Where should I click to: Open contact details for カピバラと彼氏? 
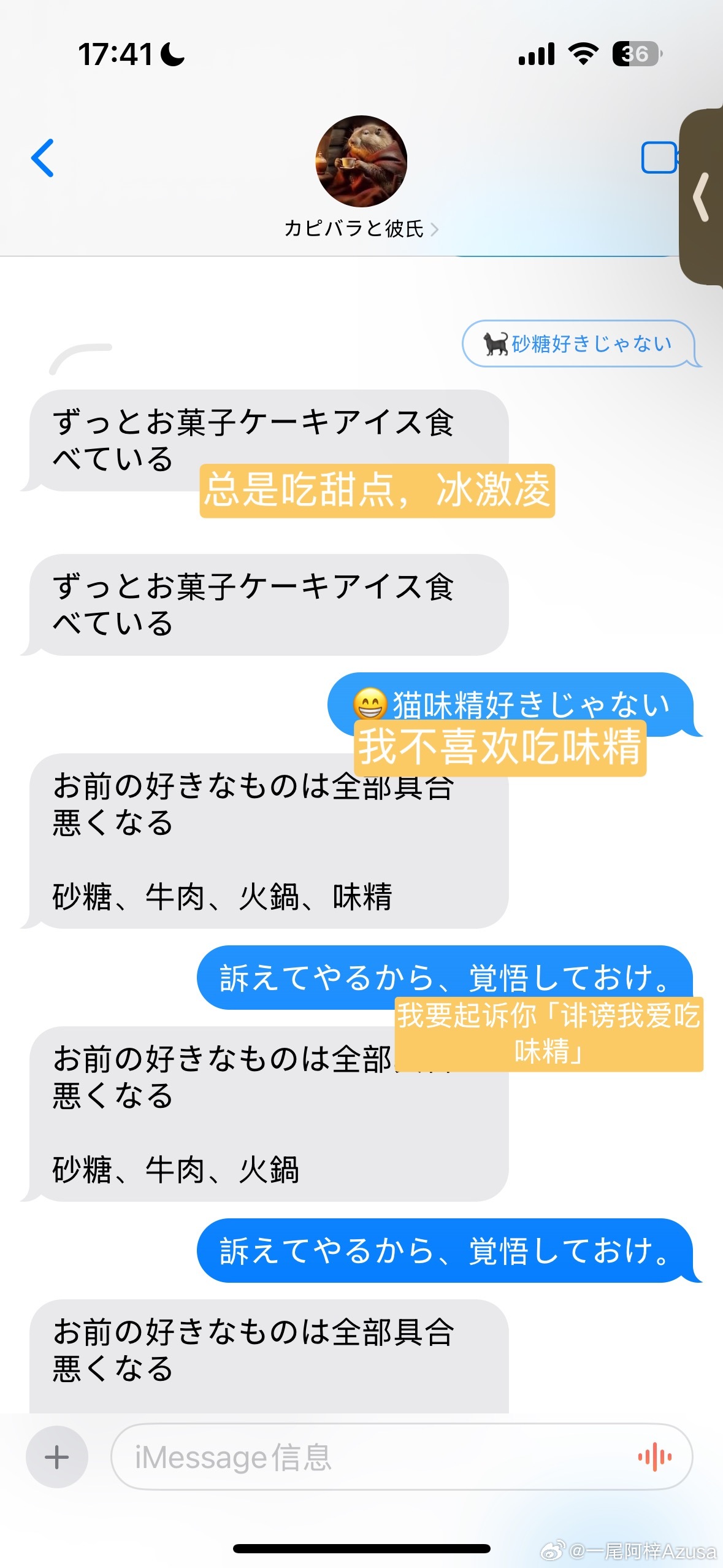pos(361,228)
